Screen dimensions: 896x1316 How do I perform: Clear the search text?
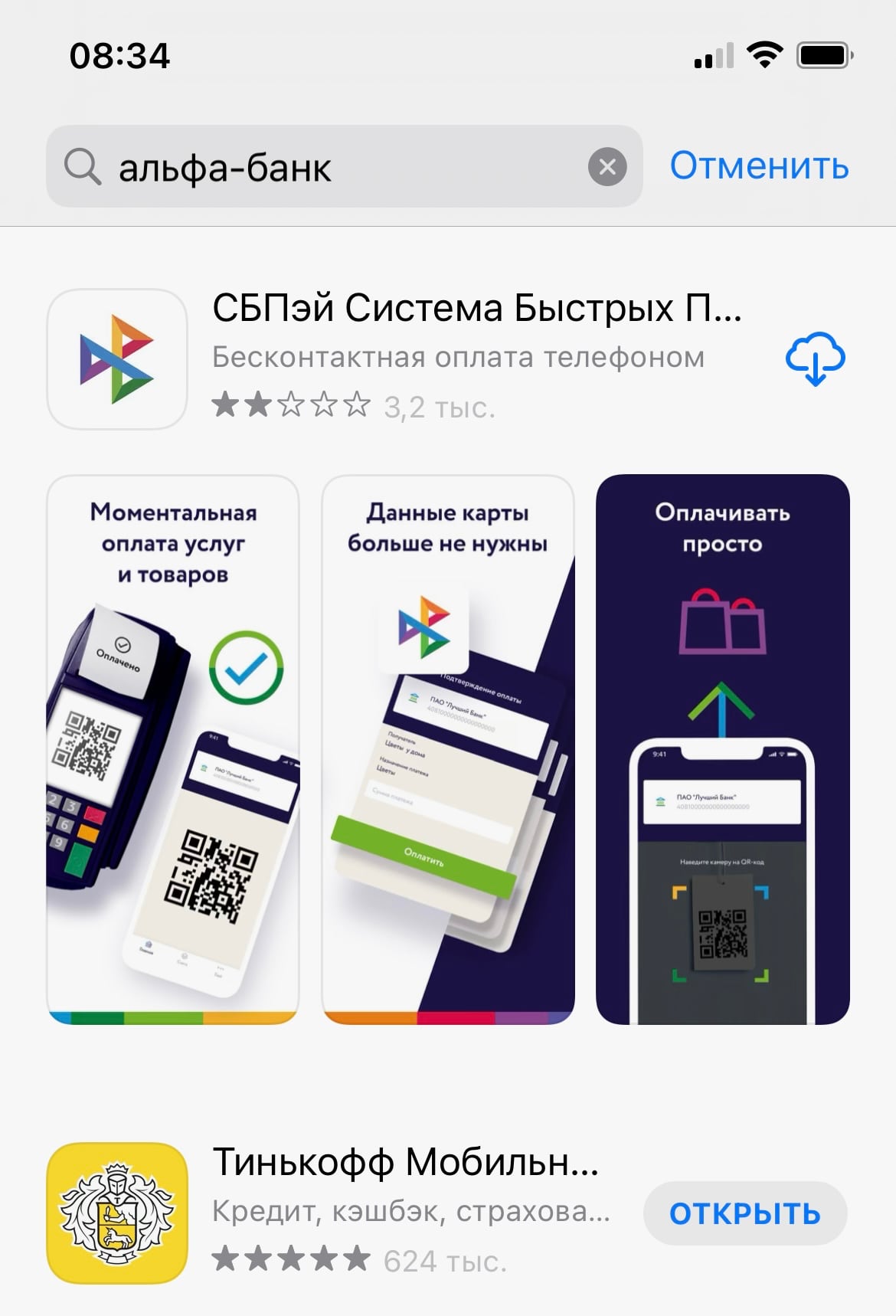click(x=607, y=167)
